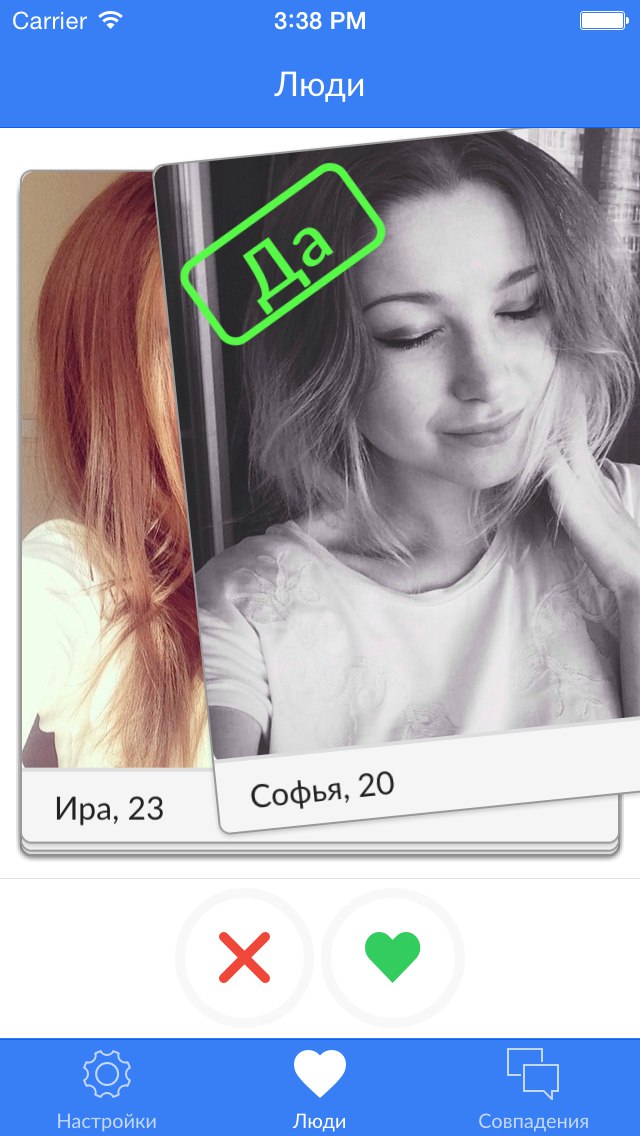The image size is (640, 1136).
Task: Tap Ира's profile card behind
Action: coord(90,500)
